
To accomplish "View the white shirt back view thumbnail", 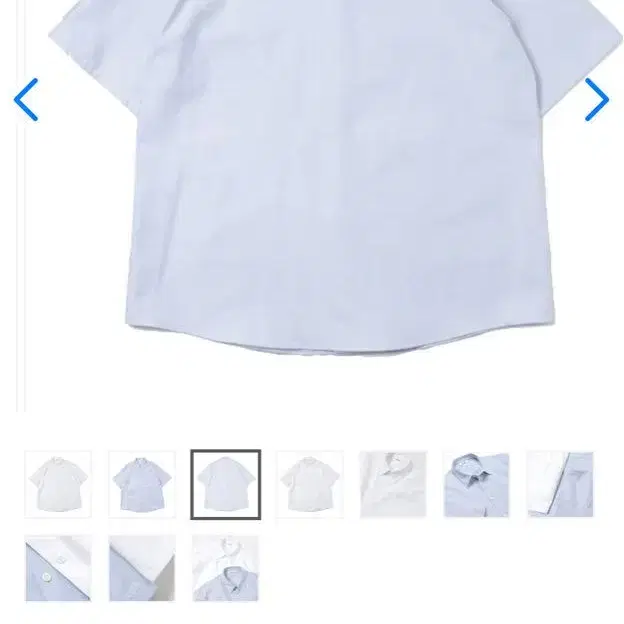I will pos(310,484).
